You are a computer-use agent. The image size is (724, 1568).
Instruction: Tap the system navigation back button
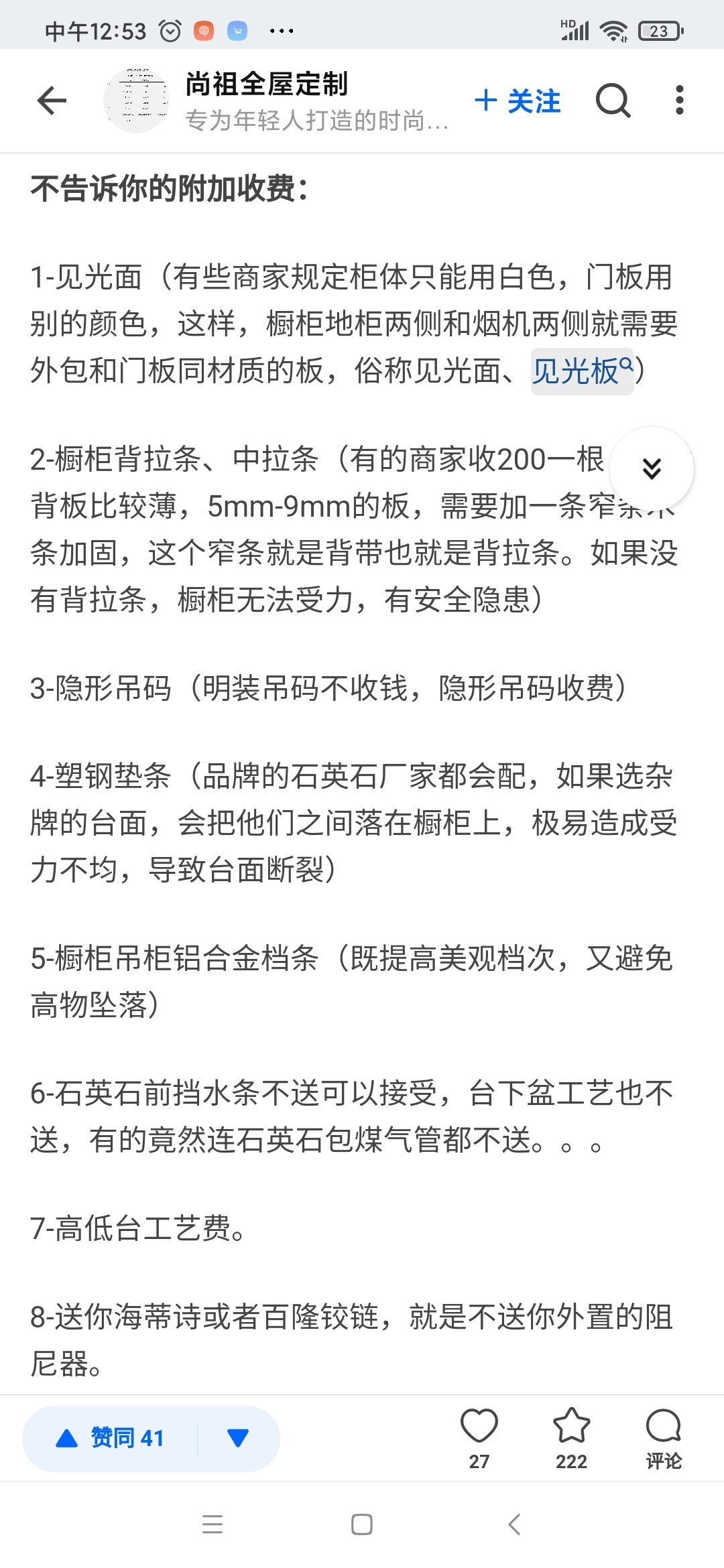tap(514, 1524)
